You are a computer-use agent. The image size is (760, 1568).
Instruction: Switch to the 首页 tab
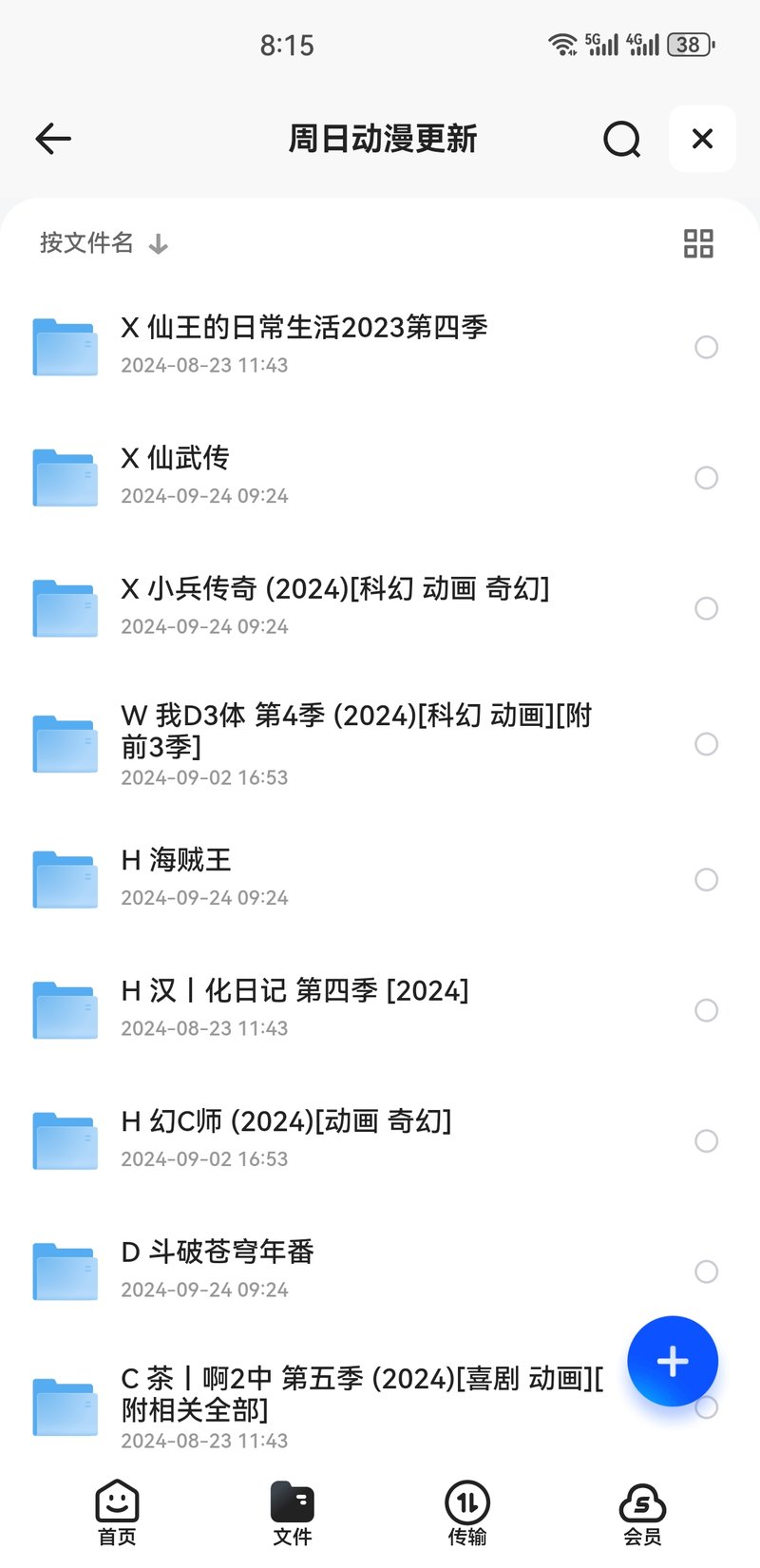118,1513
